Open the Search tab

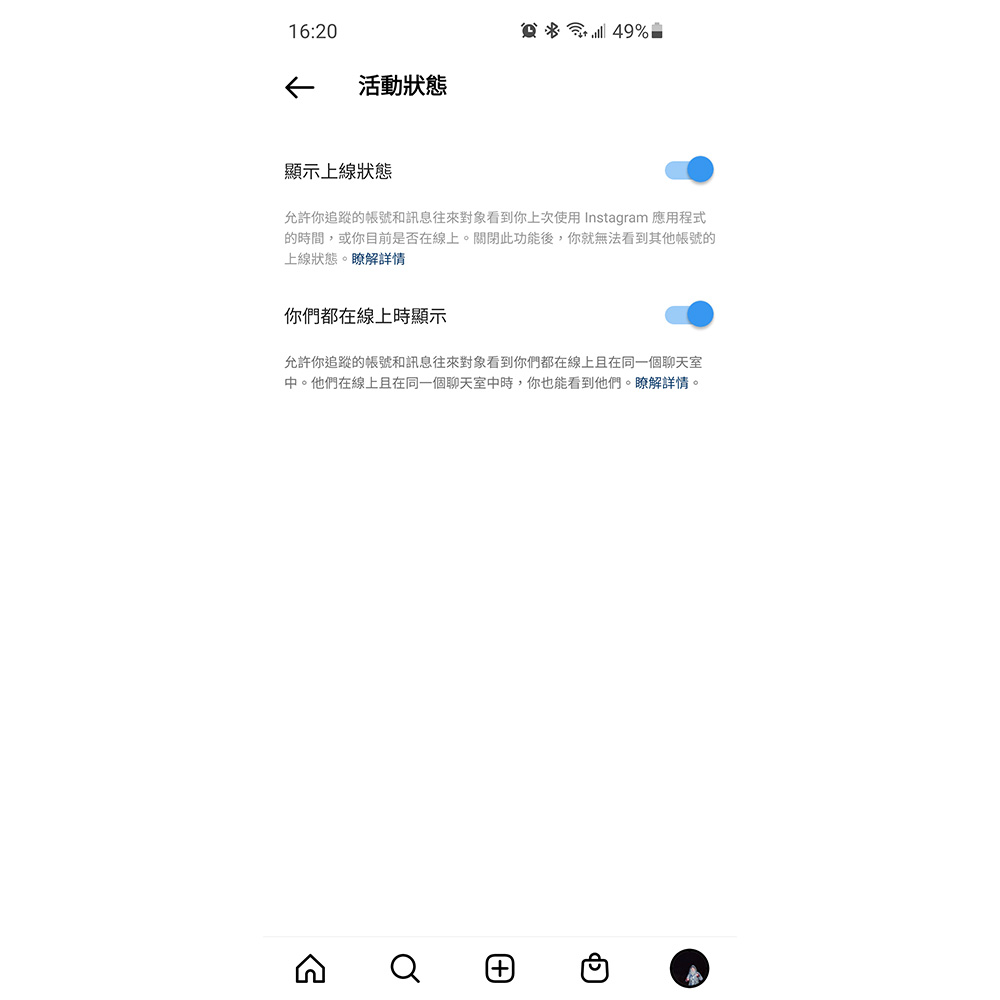(405, 968)
